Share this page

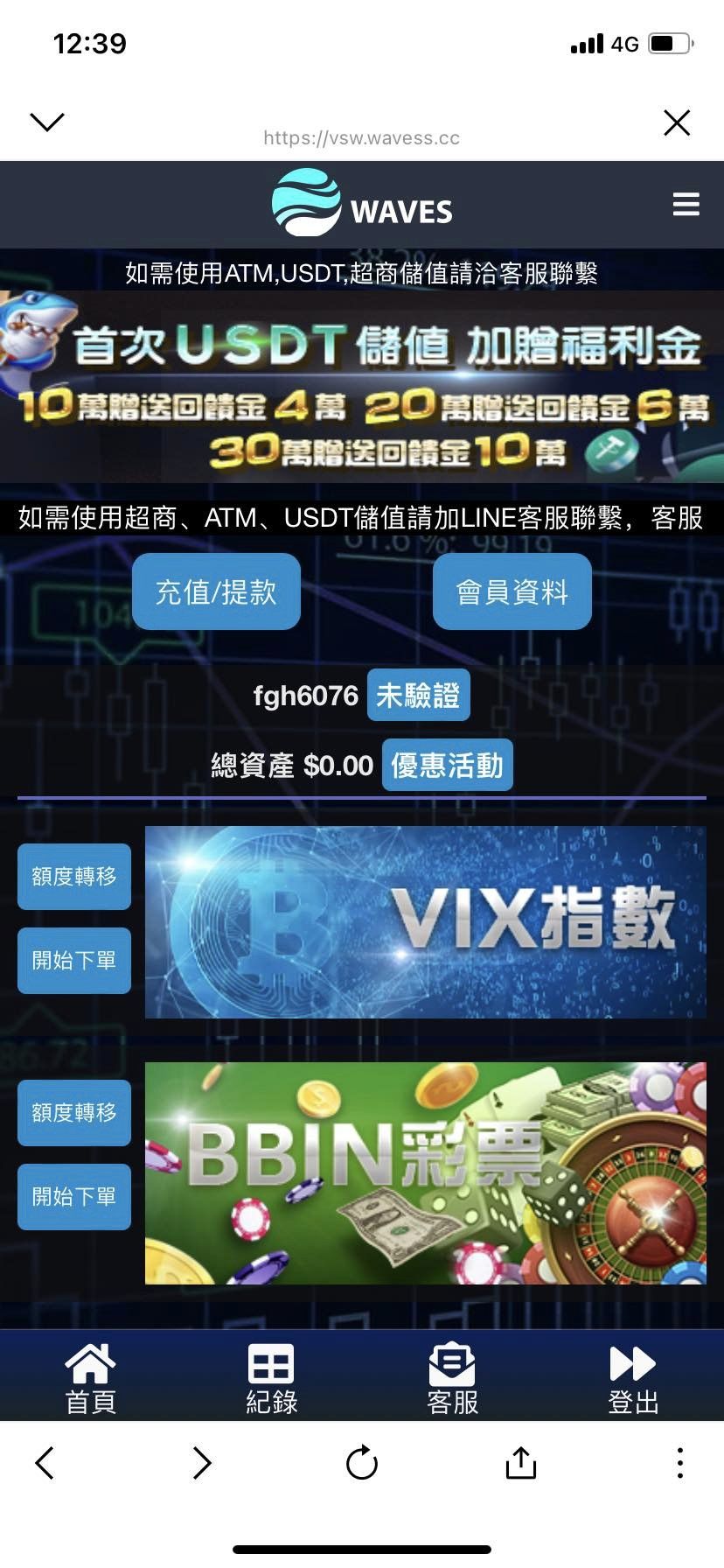tap(520, 1462)
